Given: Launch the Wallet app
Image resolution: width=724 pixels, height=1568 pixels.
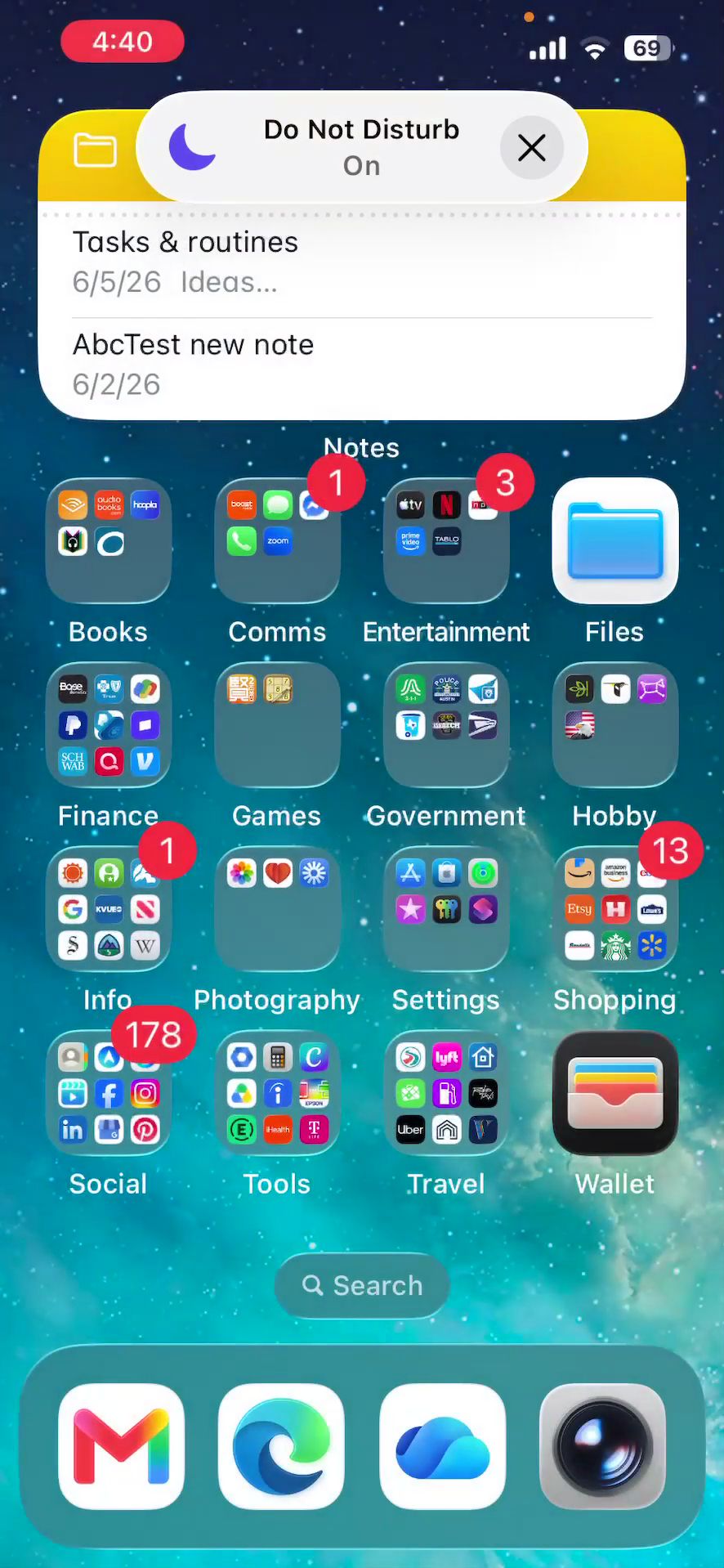Looking at the screenshot, I should point(615,1092).
